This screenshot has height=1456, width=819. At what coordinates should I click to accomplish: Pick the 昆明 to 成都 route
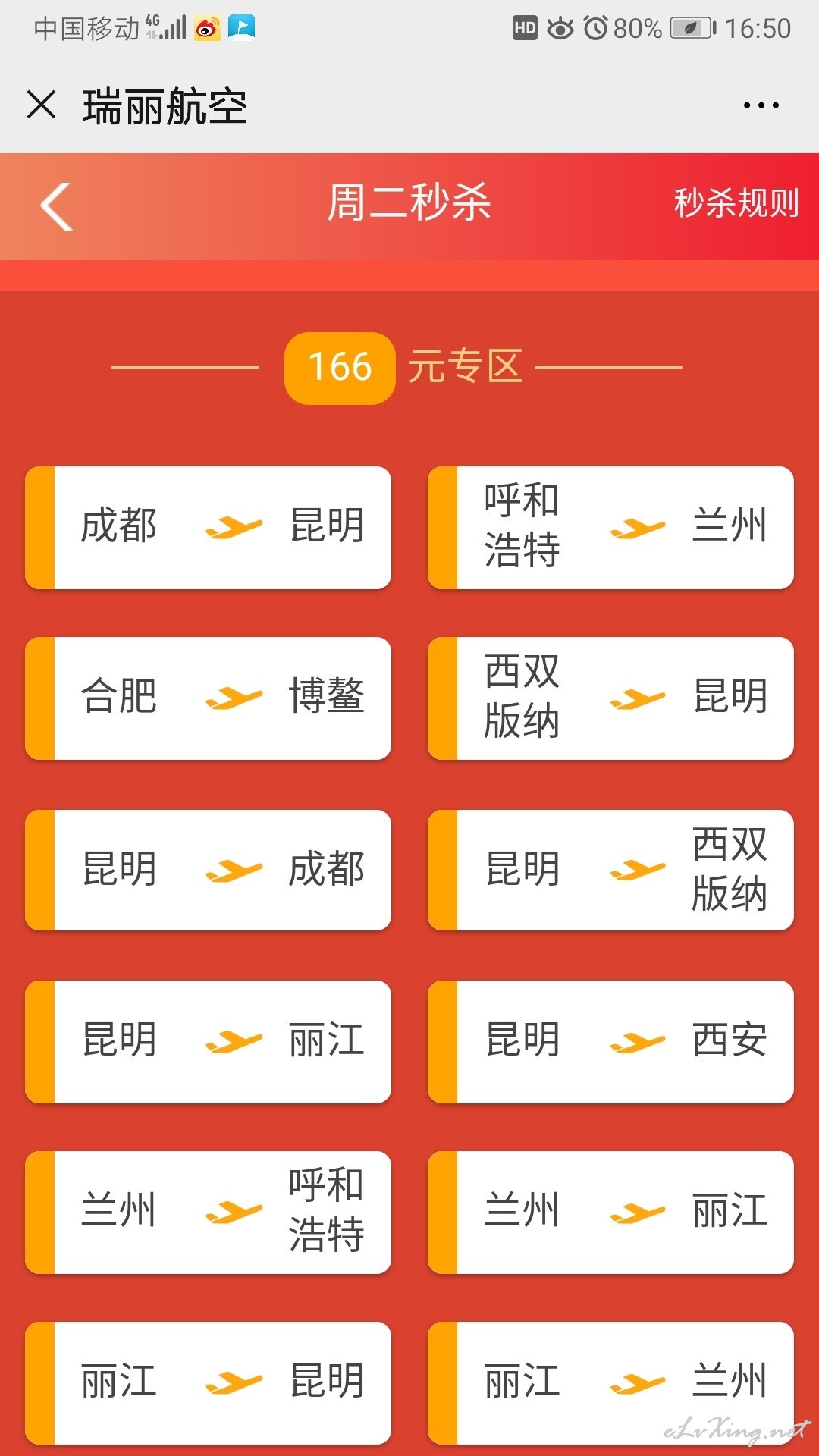[208, 871]
